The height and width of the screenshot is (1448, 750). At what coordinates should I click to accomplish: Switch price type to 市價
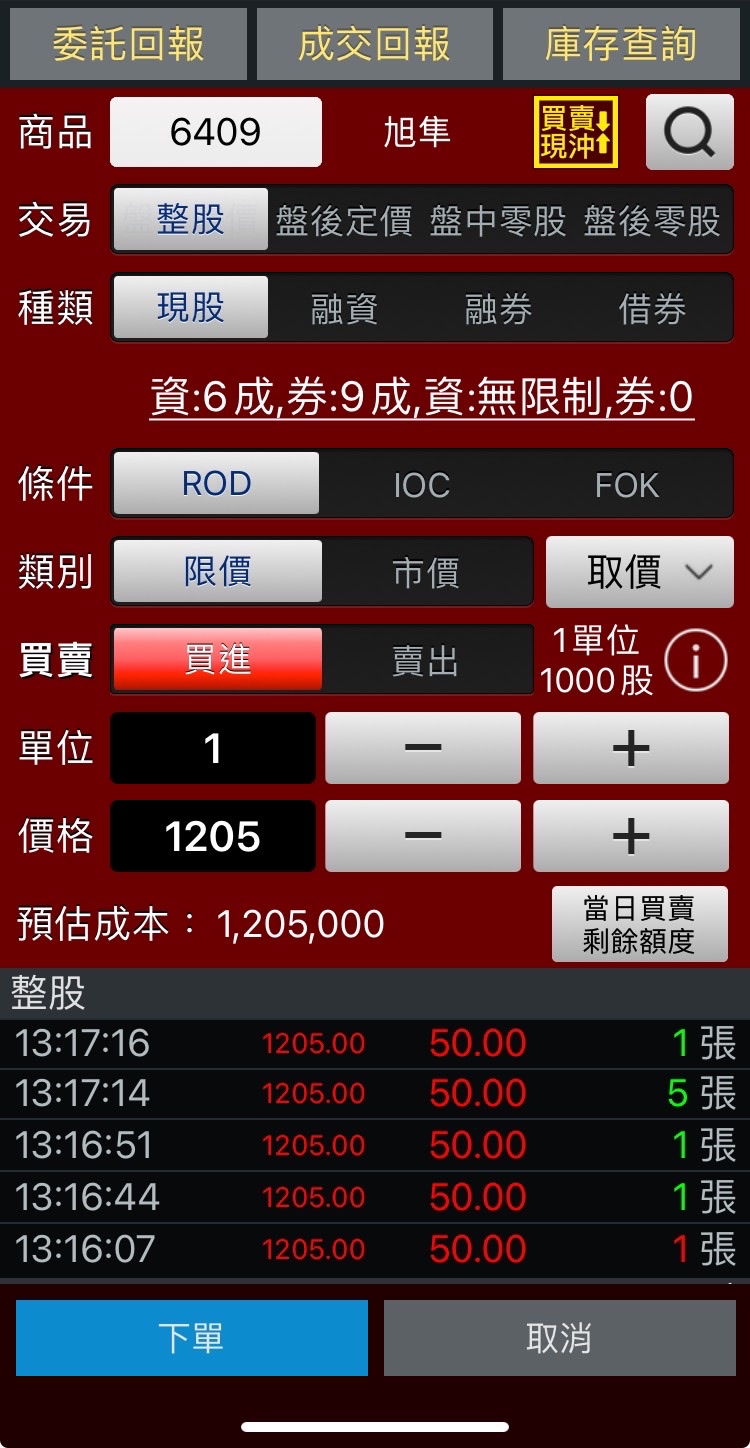point(425,573)
